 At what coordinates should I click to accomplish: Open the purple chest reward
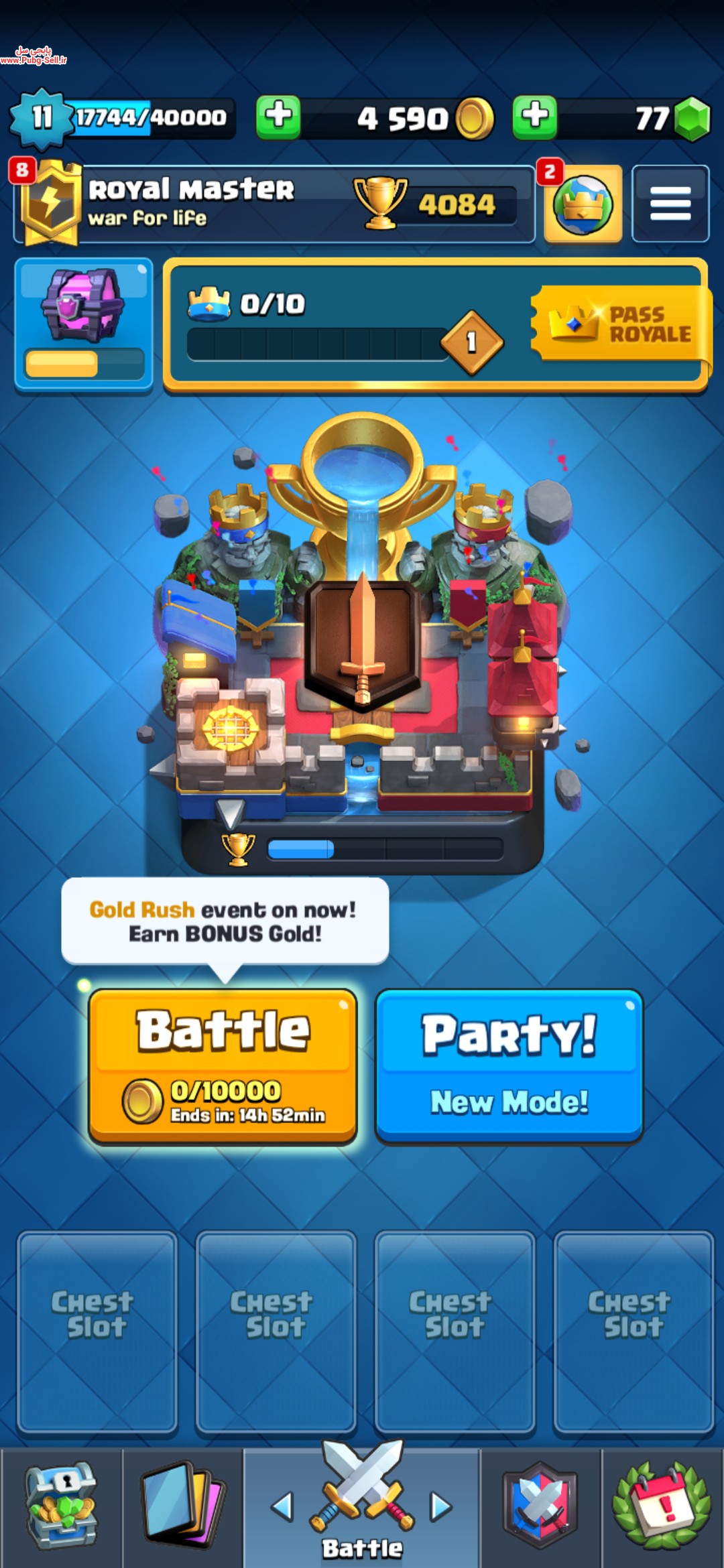pyautogui.click(x=84, y=324)
